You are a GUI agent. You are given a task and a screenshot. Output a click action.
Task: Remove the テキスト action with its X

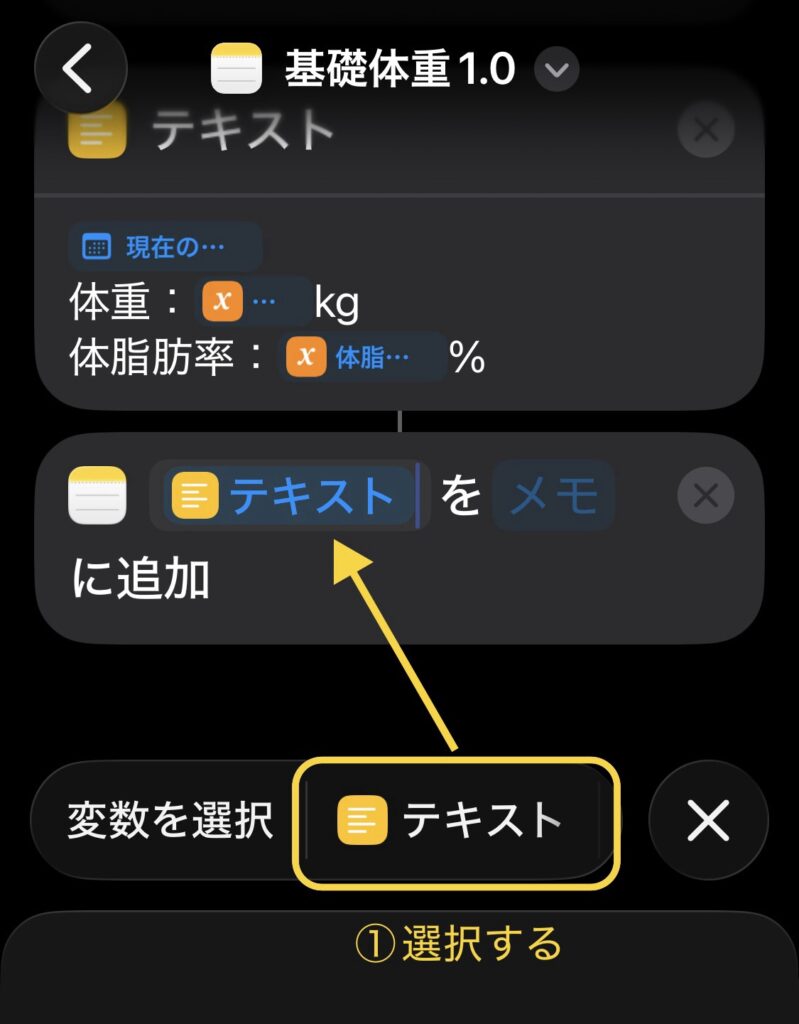[x=706, y=130]
